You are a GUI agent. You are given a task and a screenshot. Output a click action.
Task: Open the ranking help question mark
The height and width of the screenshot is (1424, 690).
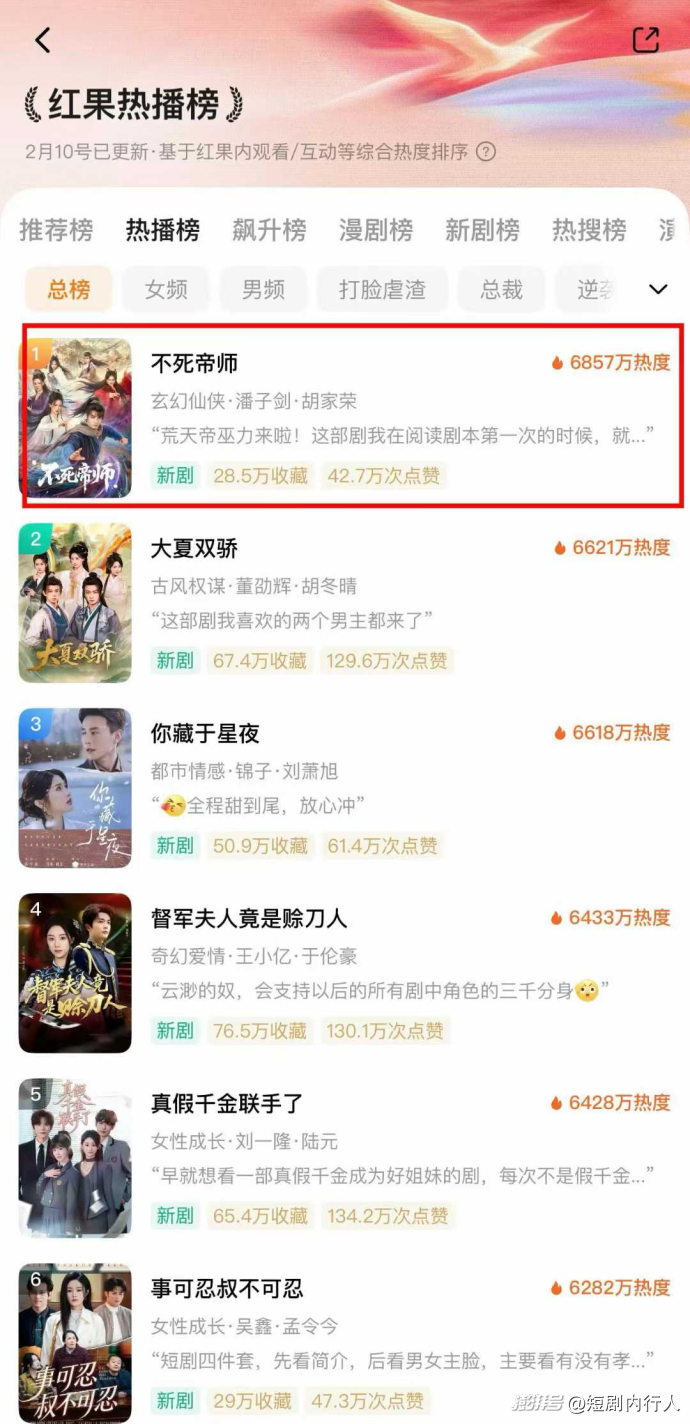click(x=486, y=152)
